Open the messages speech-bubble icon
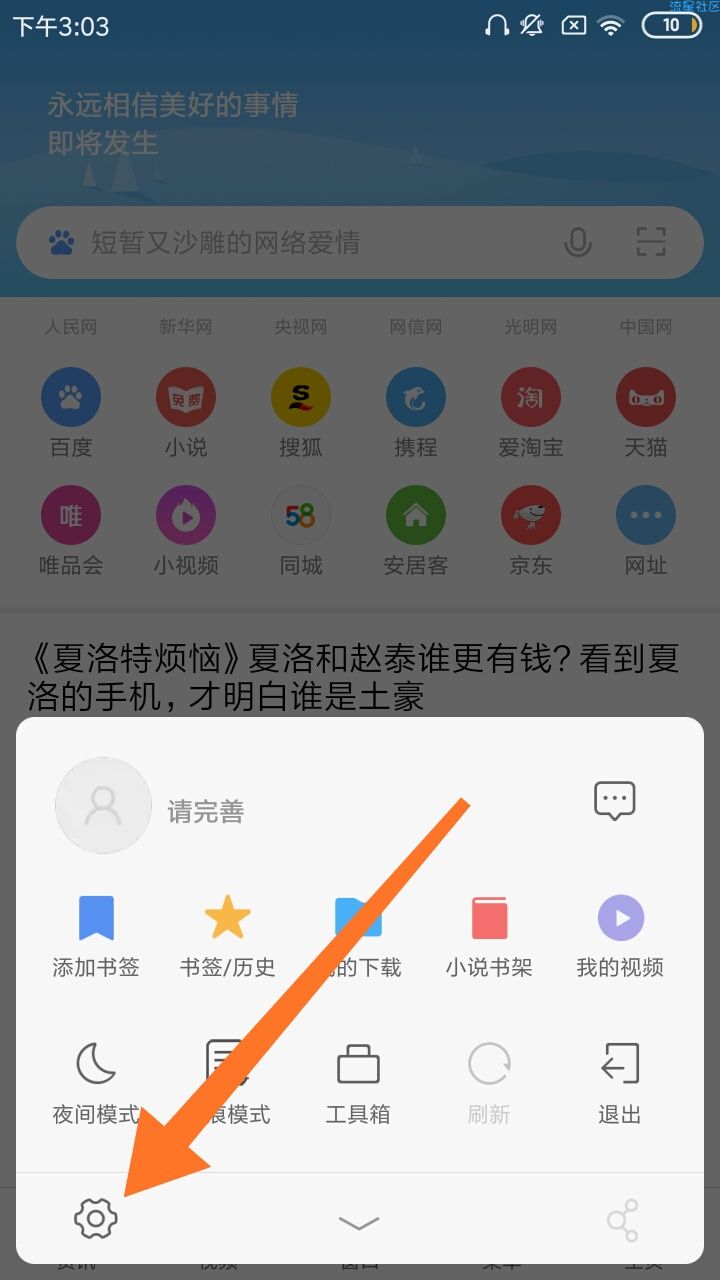Viewport: 720px width, 1280px height. coord(615,800)
